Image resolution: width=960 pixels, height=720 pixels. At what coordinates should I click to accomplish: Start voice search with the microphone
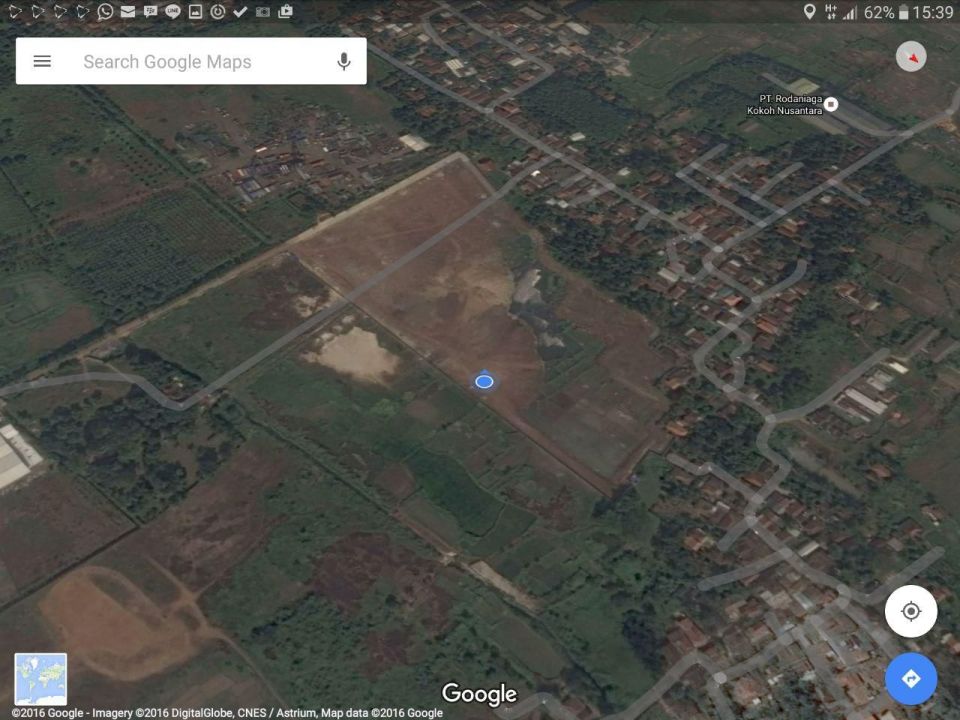344,61
